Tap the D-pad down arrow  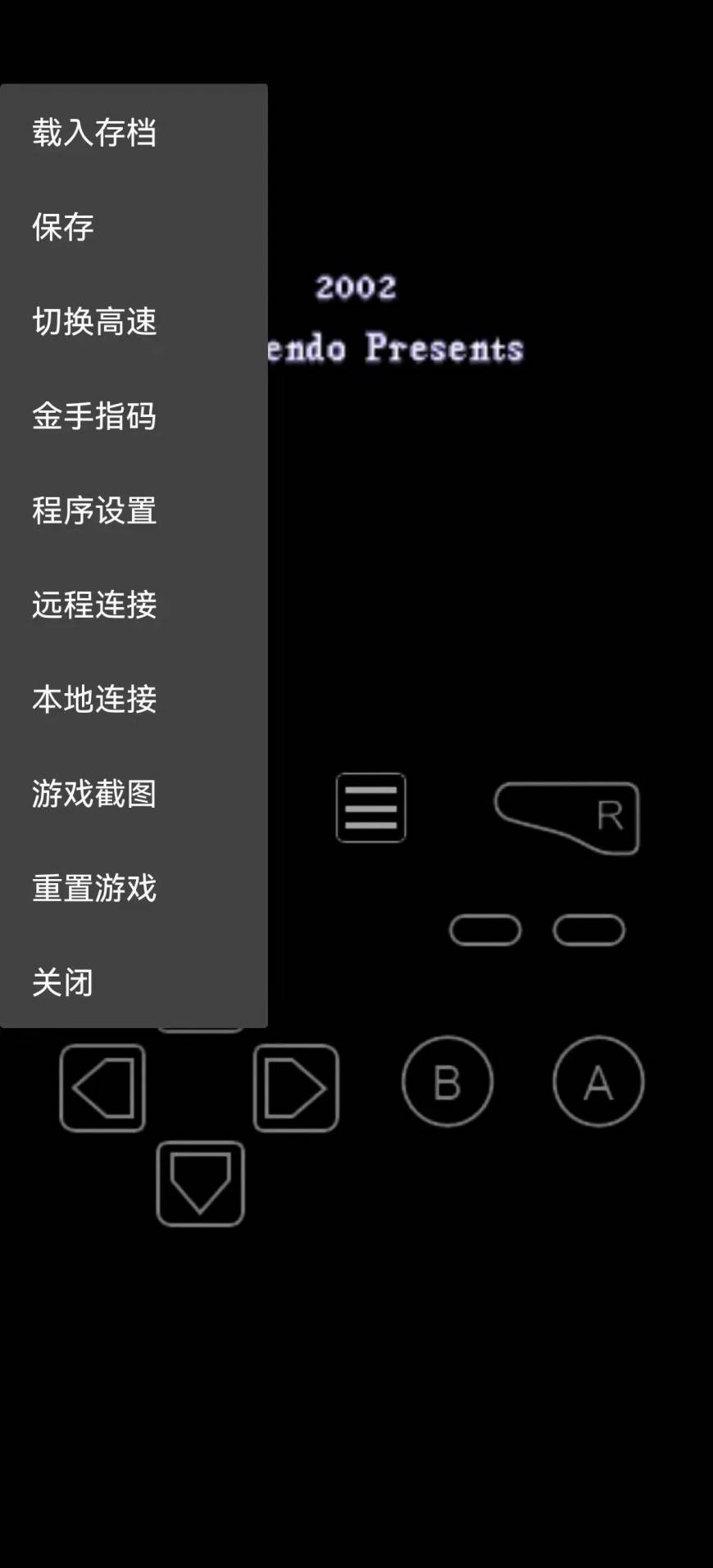200,1183
